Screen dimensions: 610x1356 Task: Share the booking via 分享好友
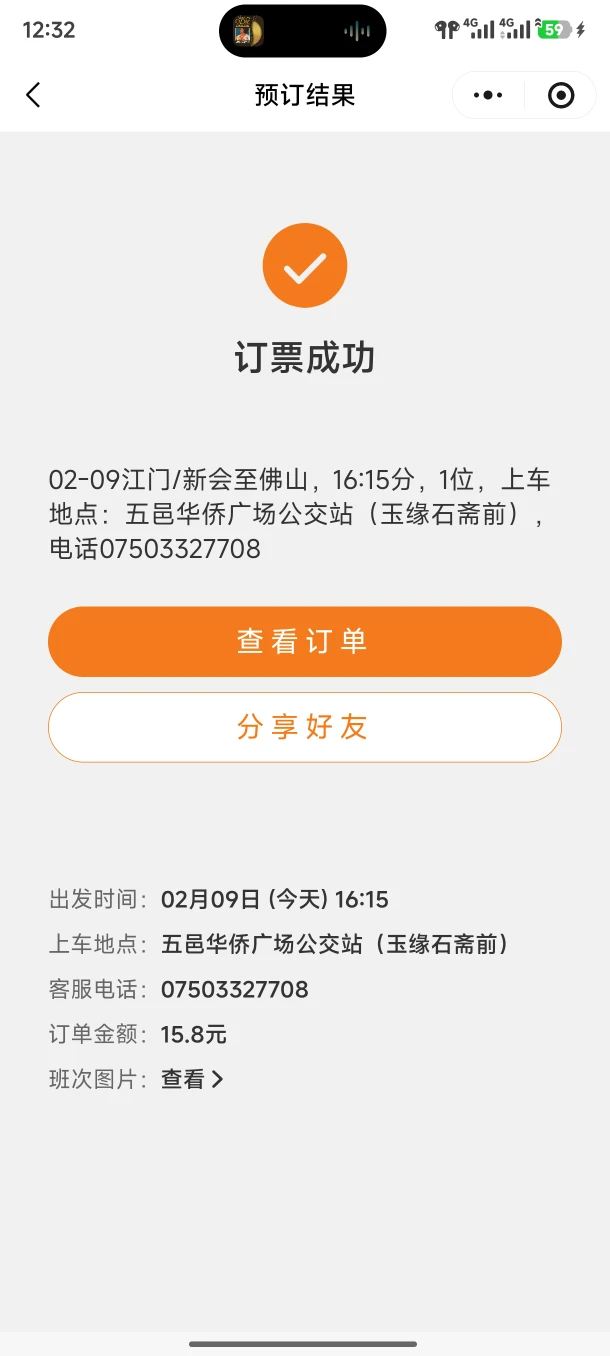click(x=304, y=727)
